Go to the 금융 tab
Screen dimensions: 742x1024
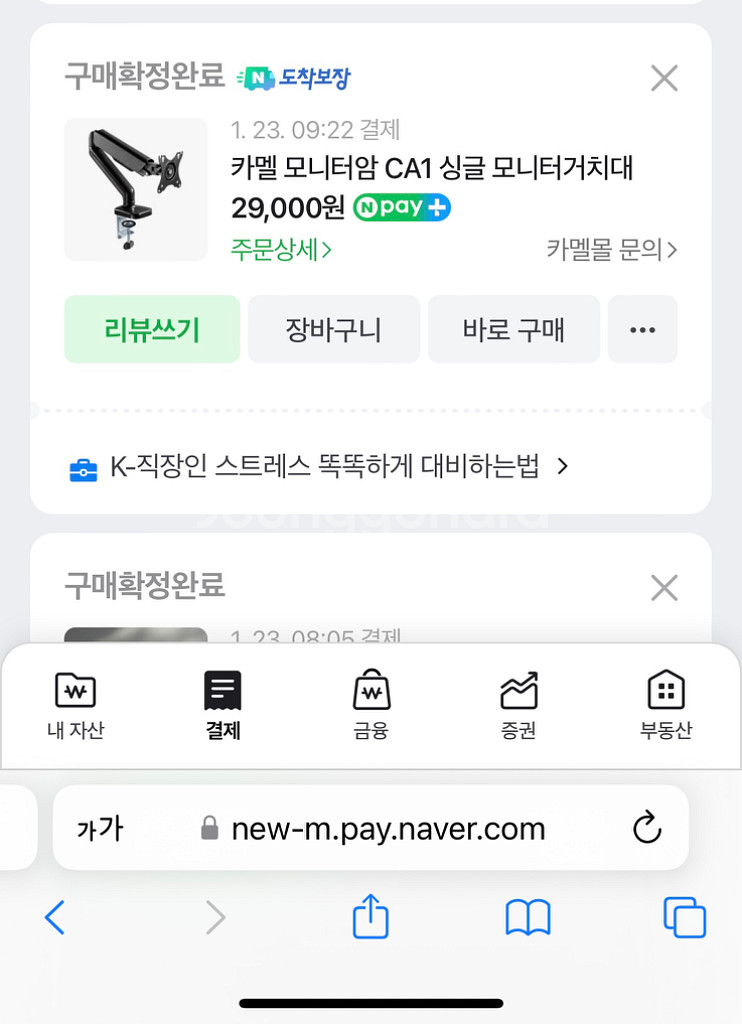[371, 706]
